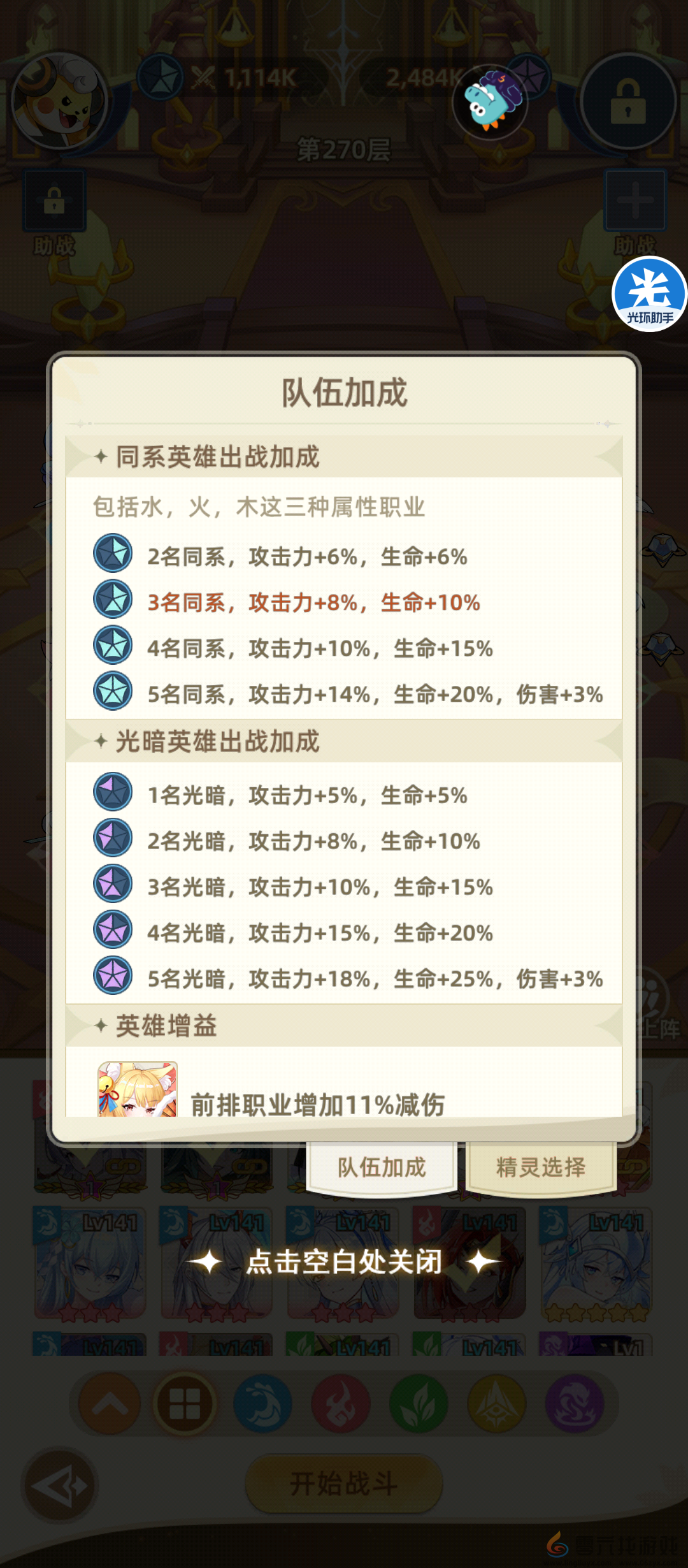Tap 点击空白处关闭 to dismiss the popup
Image resolution: width=688 pixels, height=1568 pixels.
[x=344, y=1261]
